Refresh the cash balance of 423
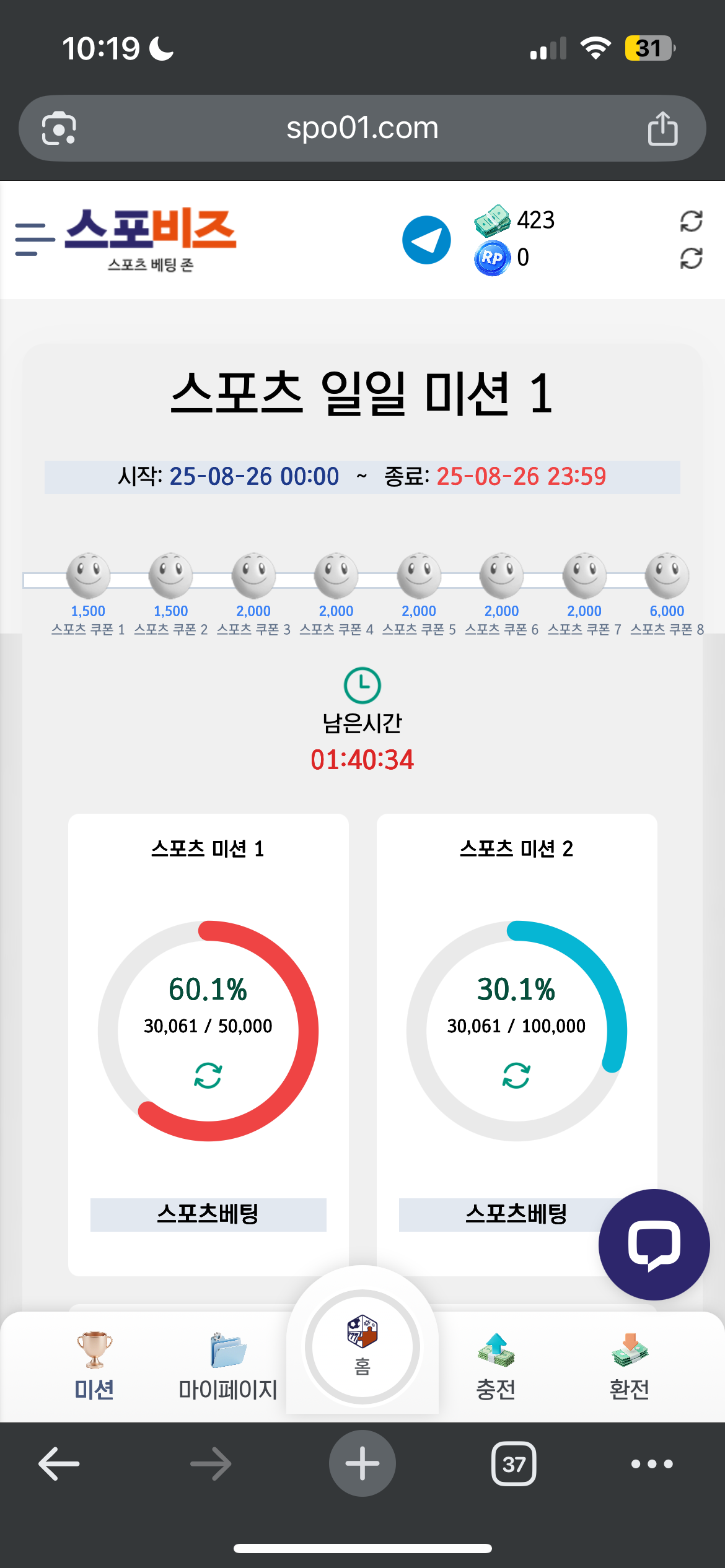Image resolution: width=725 pixels, height=1568 pixels. pyautogui.click(x=691, y=221)
